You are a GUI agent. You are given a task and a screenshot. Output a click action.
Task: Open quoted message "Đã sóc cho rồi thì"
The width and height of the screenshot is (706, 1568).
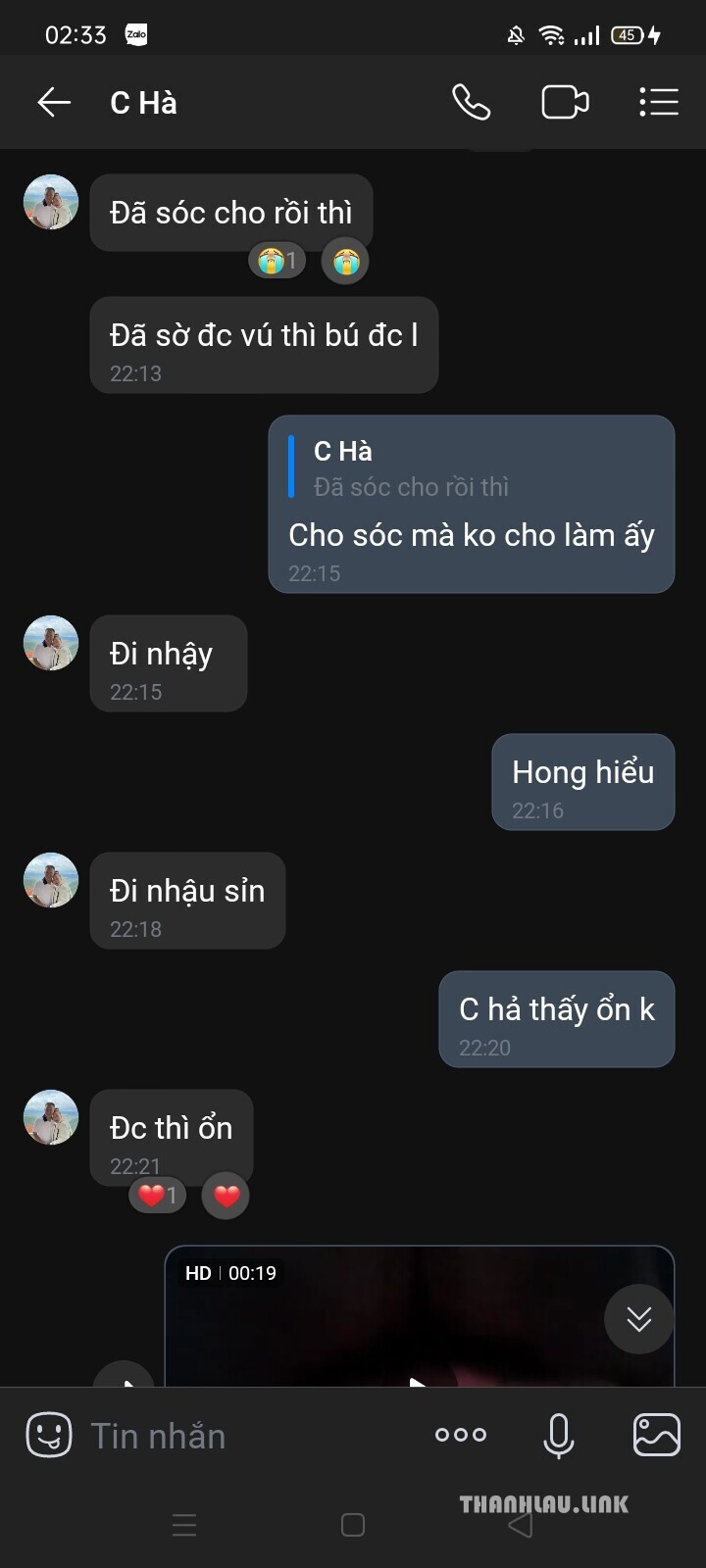point(410,469)
